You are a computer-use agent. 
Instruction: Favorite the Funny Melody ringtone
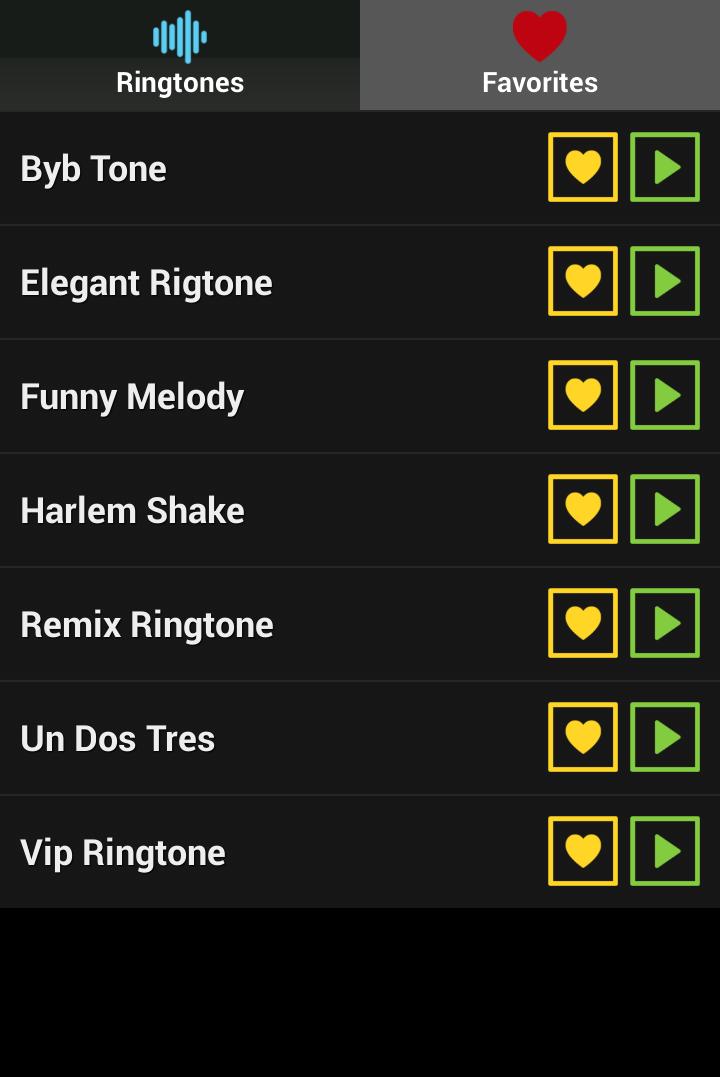click(582, 395)
